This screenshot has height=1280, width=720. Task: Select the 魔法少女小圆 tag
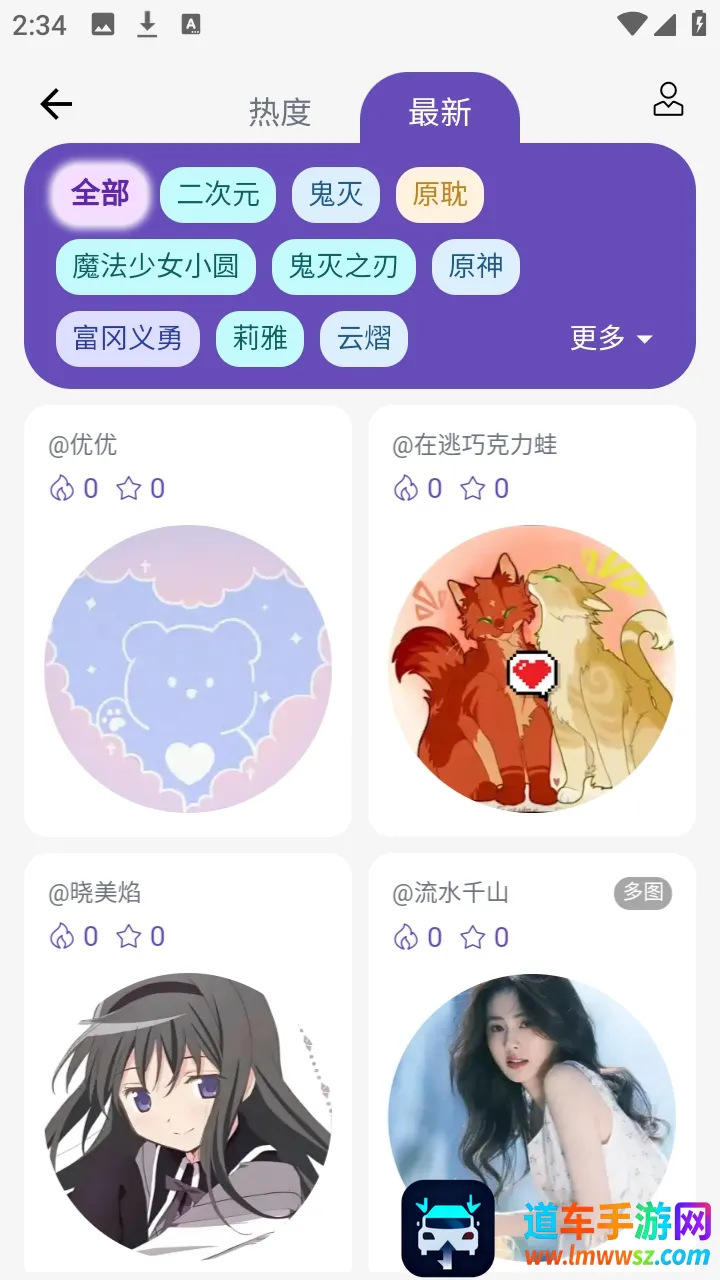click(156, 266)
